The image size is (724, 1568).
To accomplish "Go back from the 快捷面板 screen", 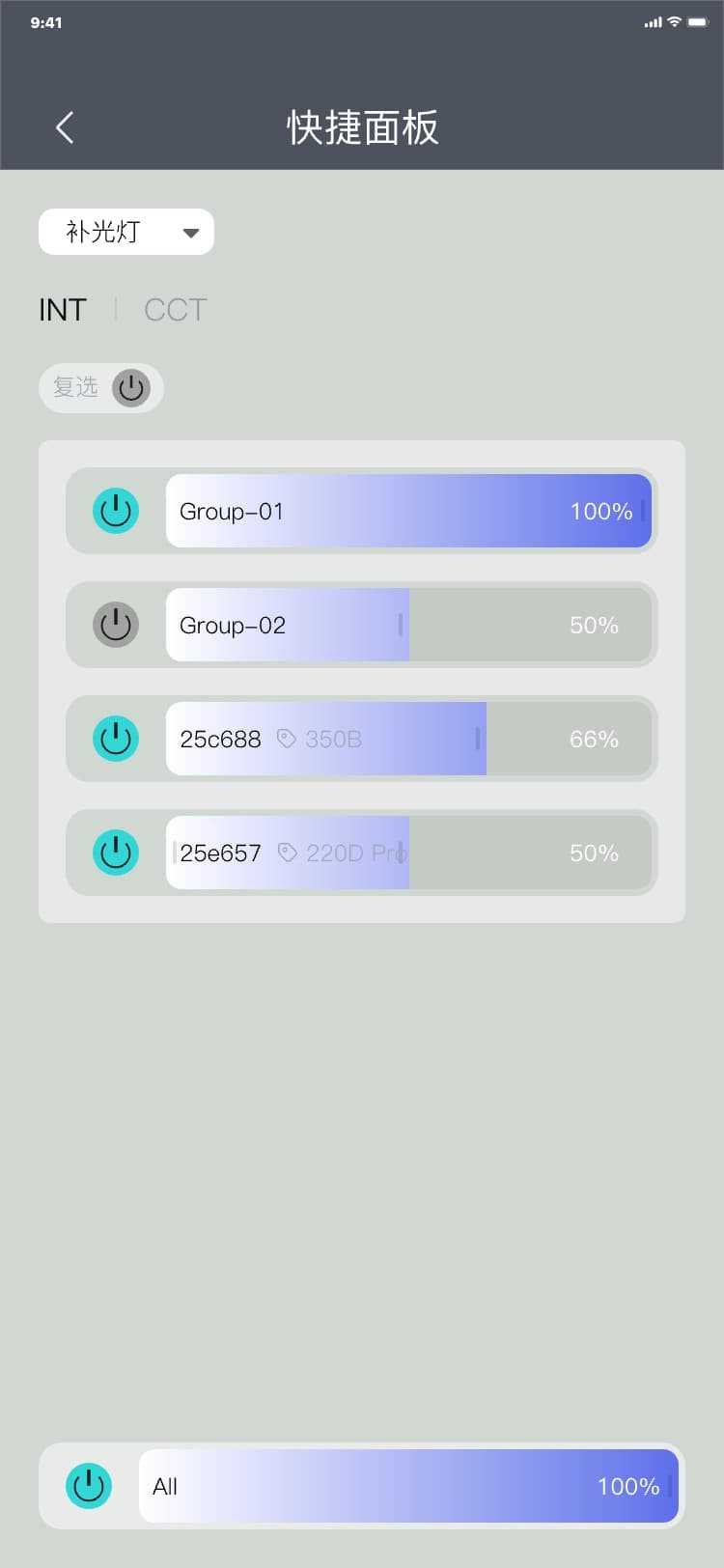I will [x=65, y=127].
